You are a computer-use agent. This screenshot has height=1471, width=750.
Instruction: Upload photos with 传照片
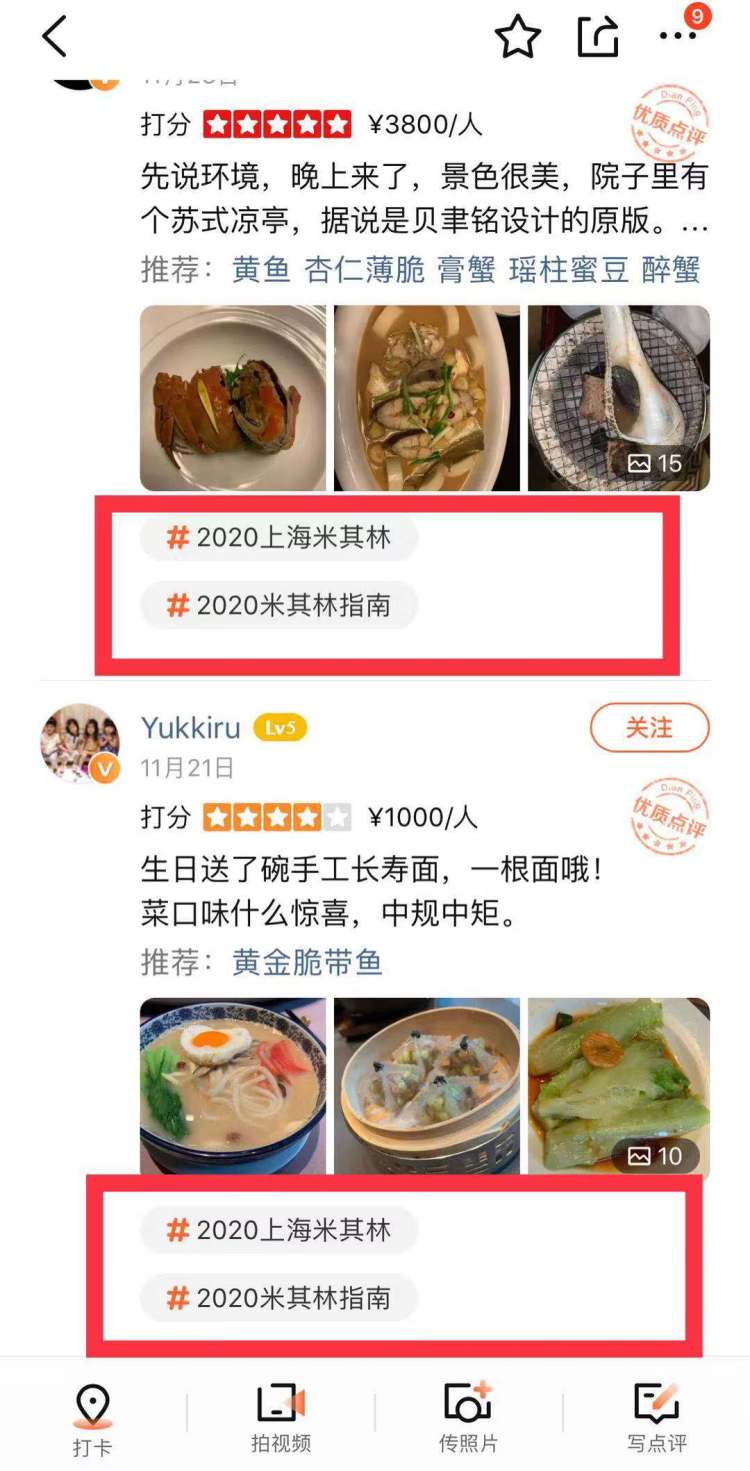pyautogui.click(x=468, y=1418)
